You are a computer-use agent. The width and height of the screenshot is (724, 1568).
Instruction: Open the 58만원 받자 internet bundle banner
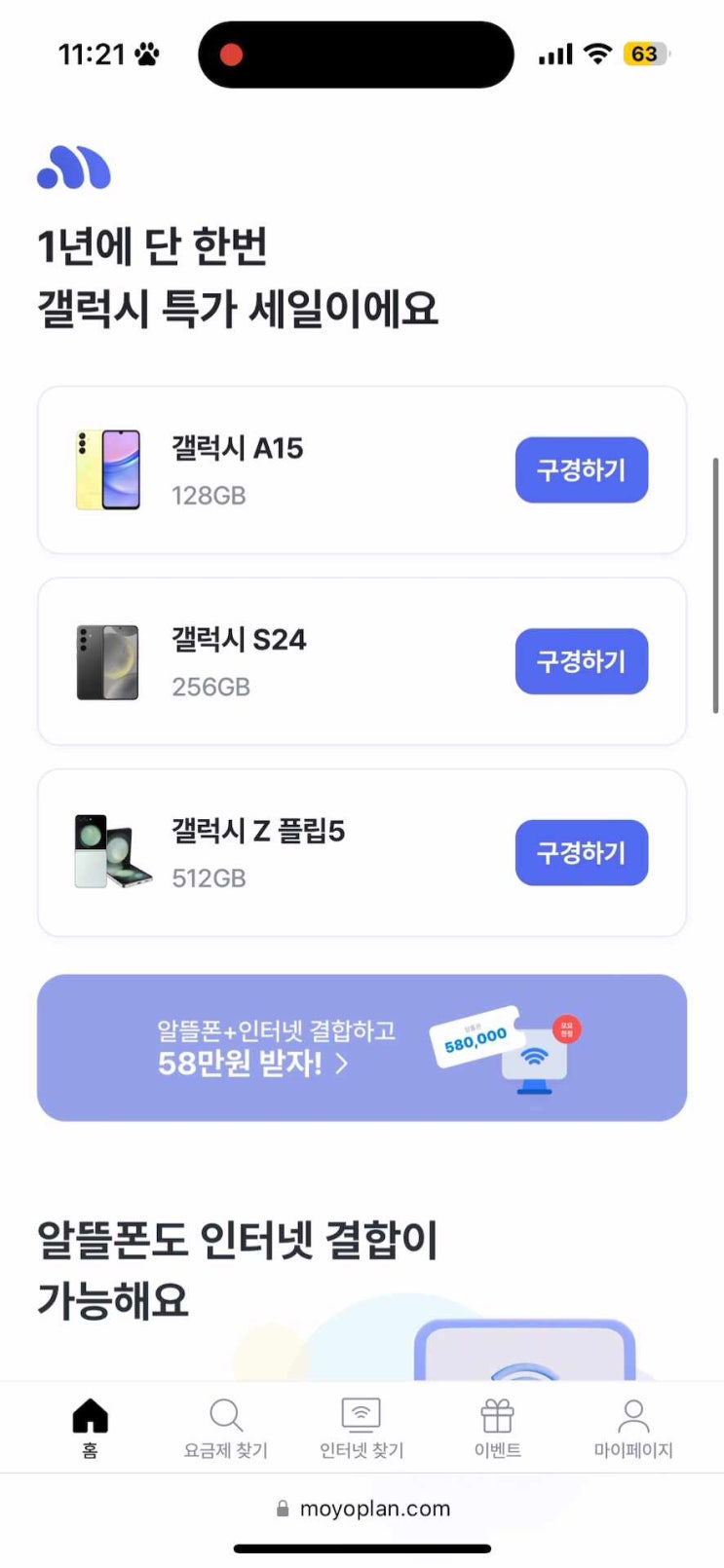362,1048
